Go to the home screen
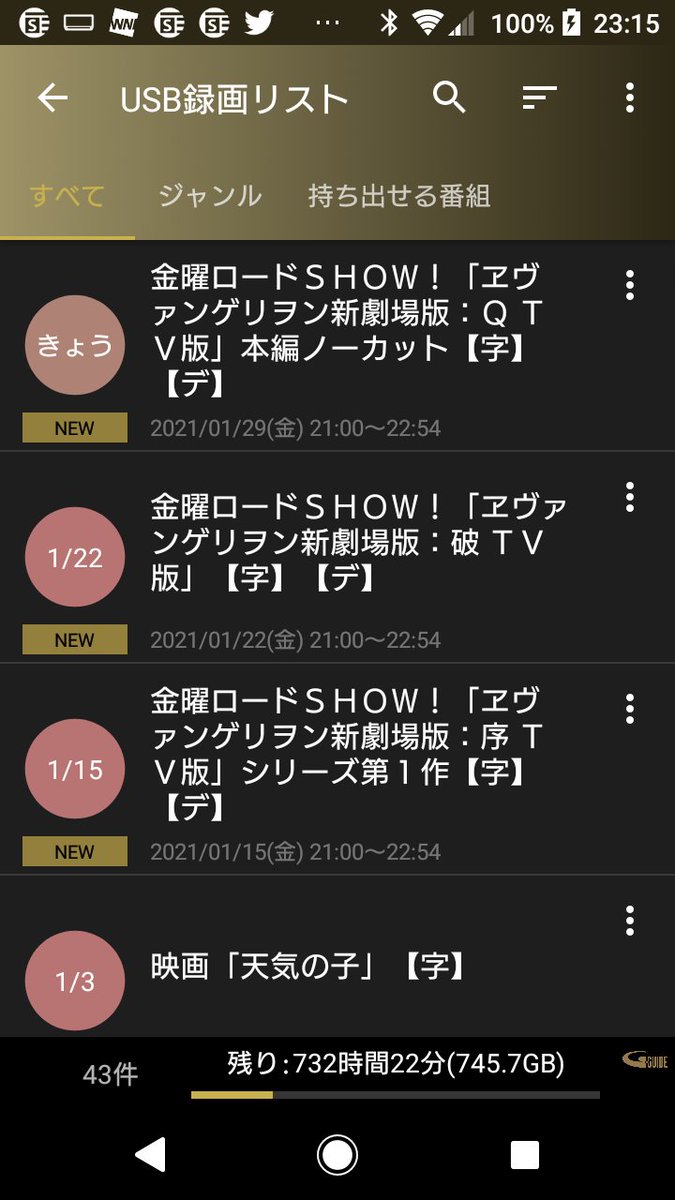 pos(337,1155)
